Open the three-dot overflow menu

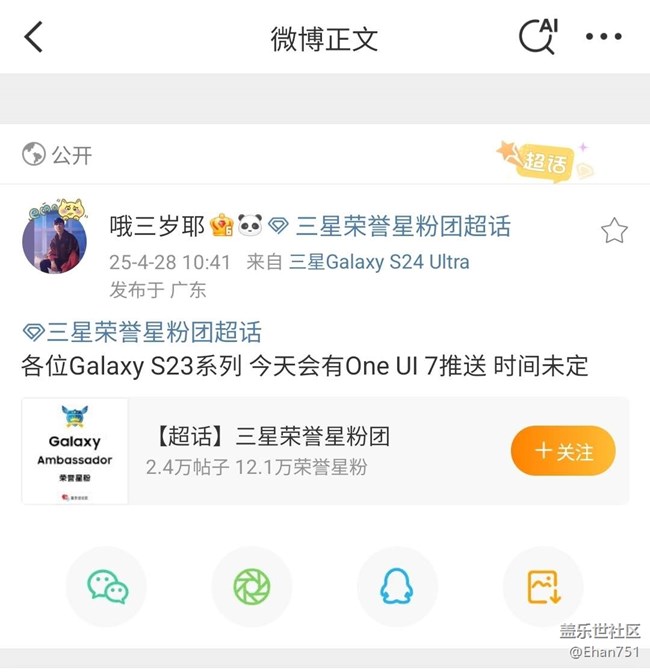(603, 37)
